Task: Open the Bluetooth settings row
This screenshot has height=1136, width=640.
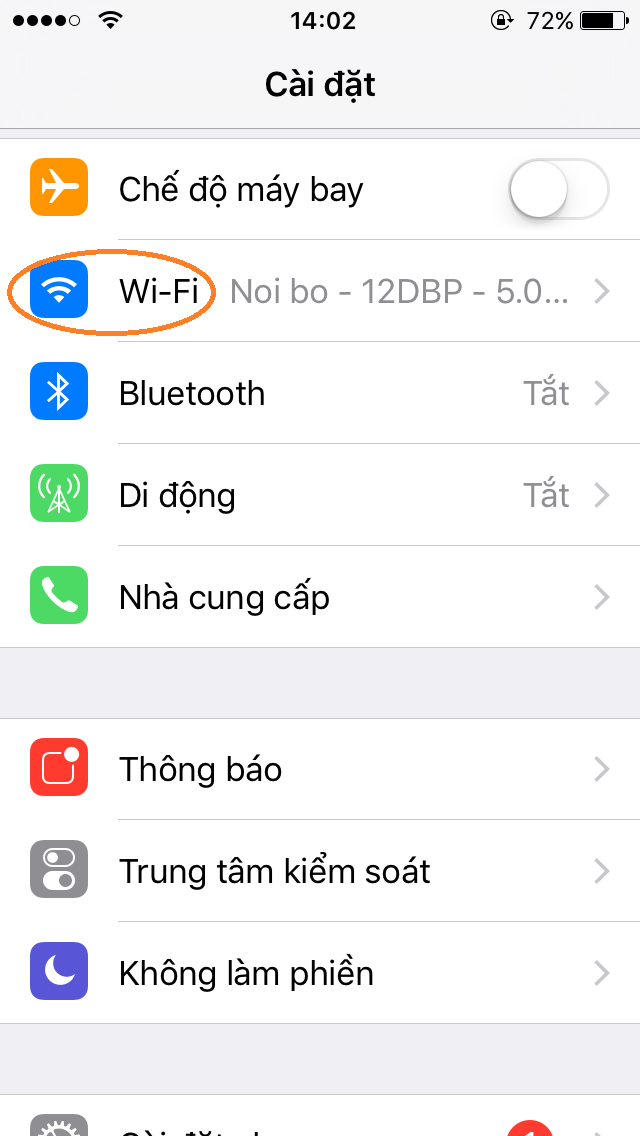Action: (320, 393)
